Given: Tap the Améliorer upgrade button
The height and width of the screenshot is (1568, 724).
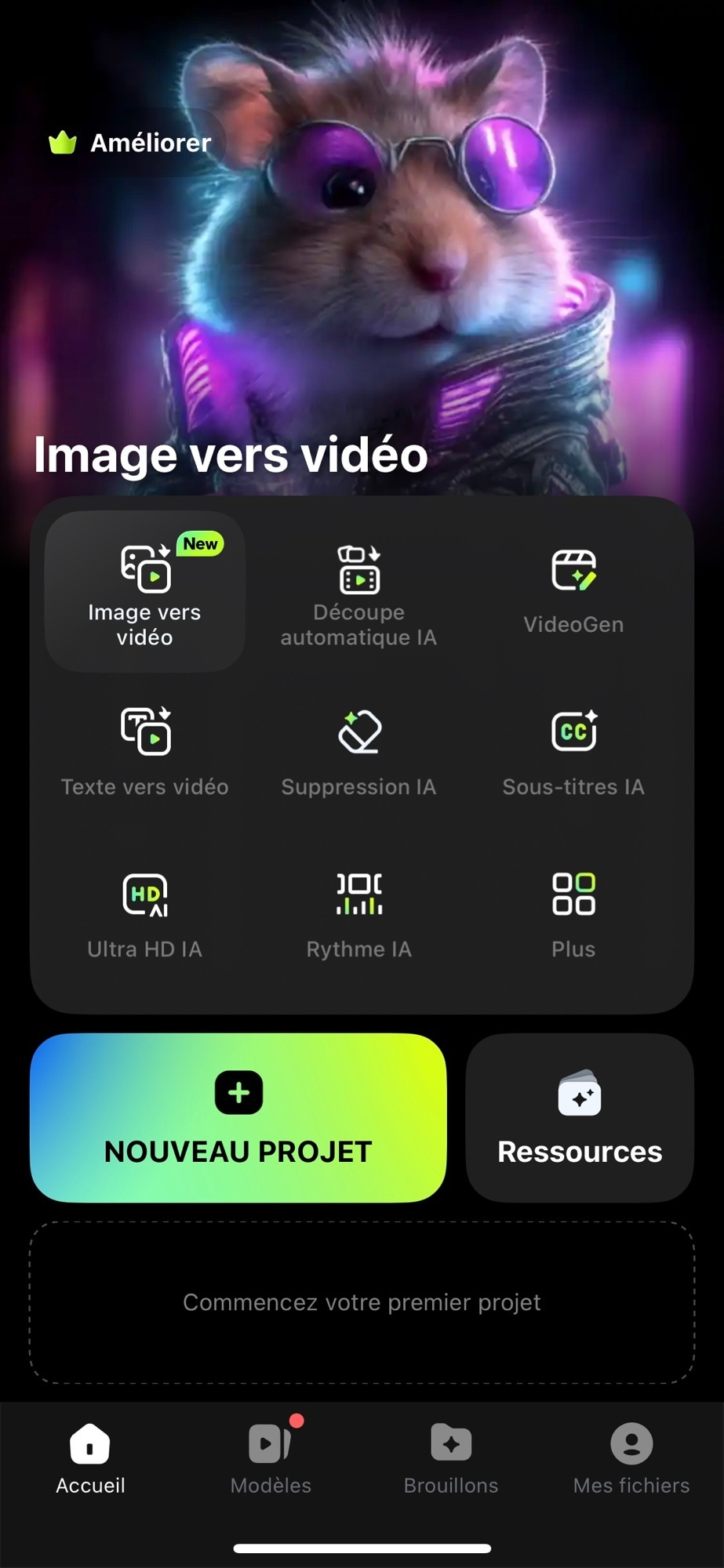Looking at the screenshot, I should [x=130, y=143].
